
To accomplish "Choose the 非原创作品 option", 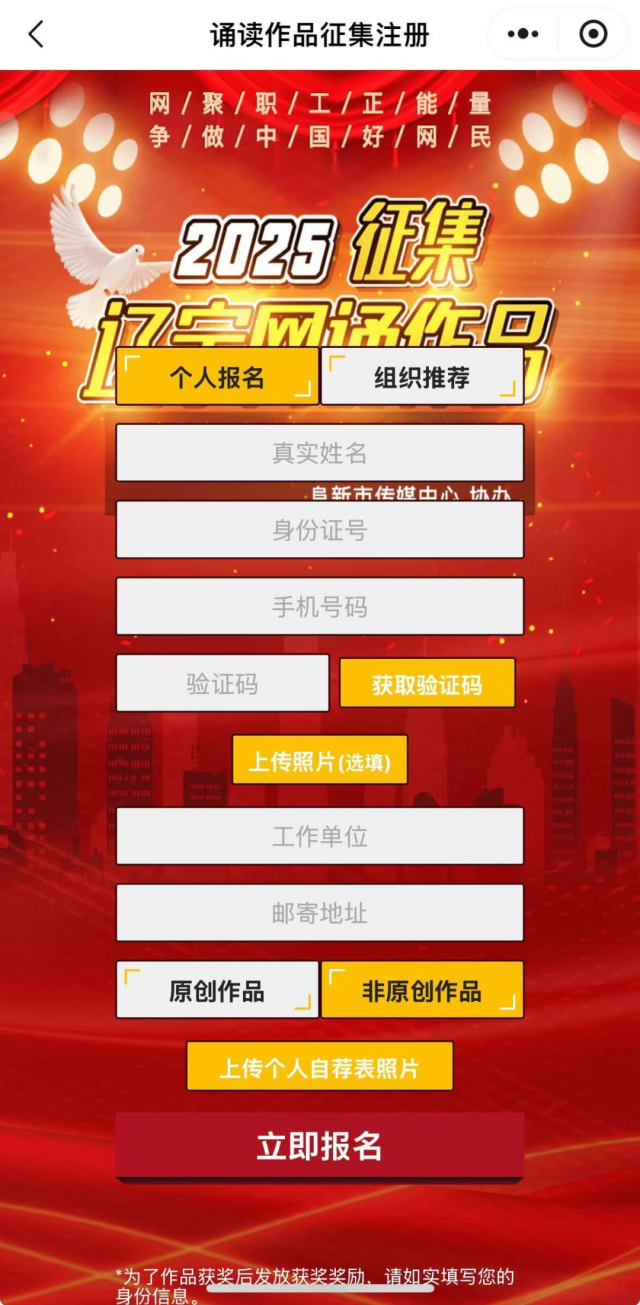I will coord(422,991).
